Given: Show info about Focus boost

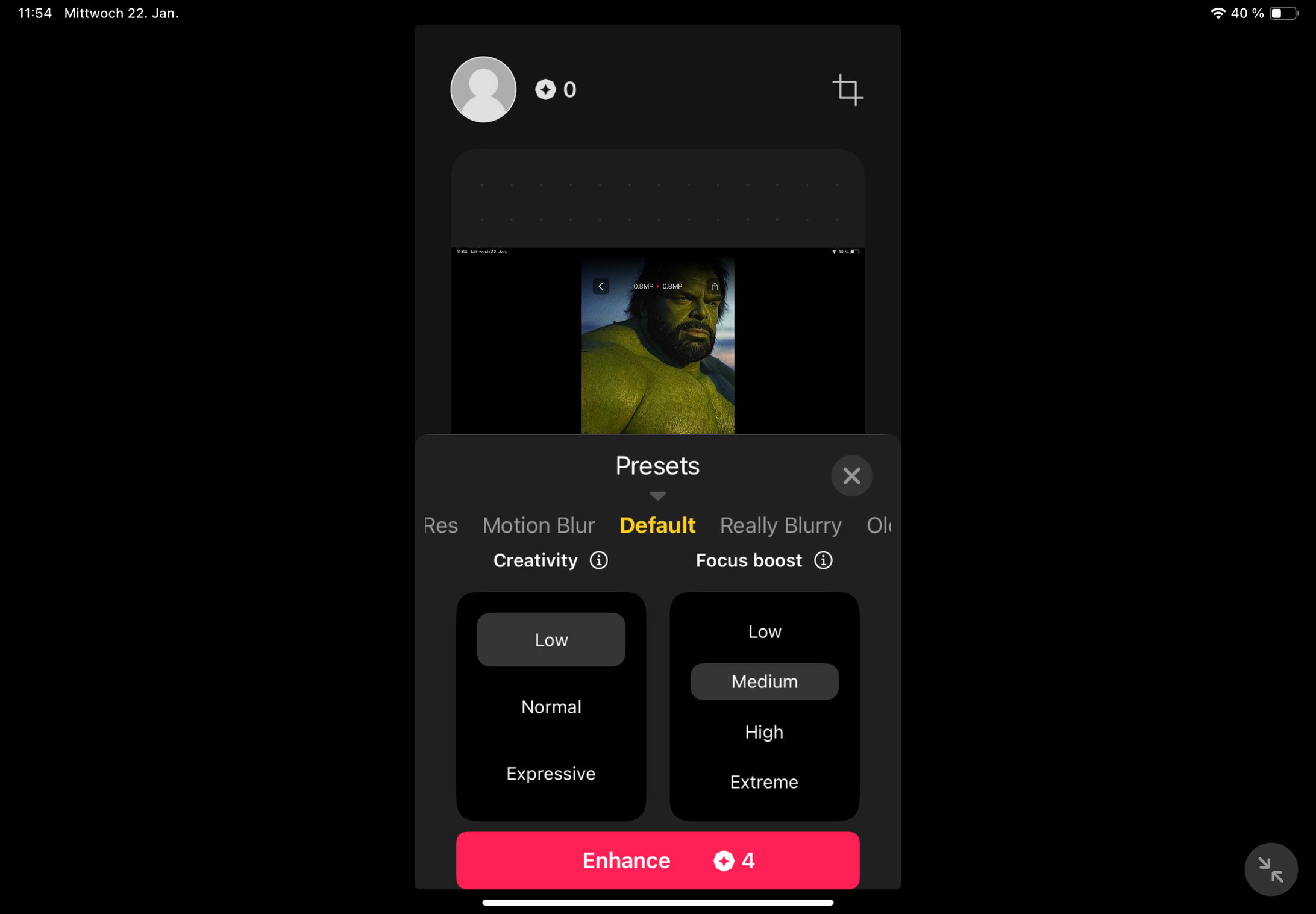Looking at the screenshot, I should tap(823, 560).
